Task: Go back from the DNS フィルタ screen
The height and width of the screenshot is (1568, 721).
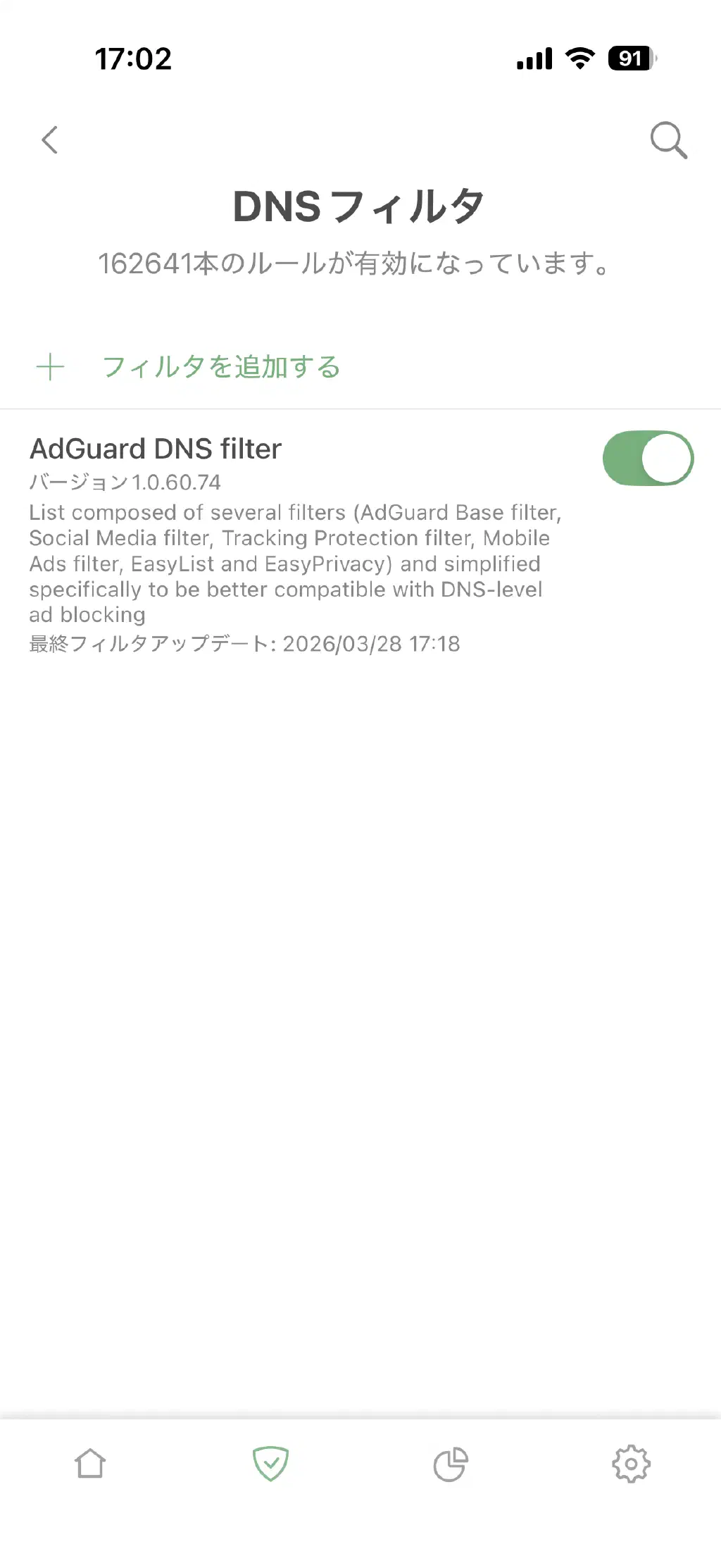Action: point(49,140)
